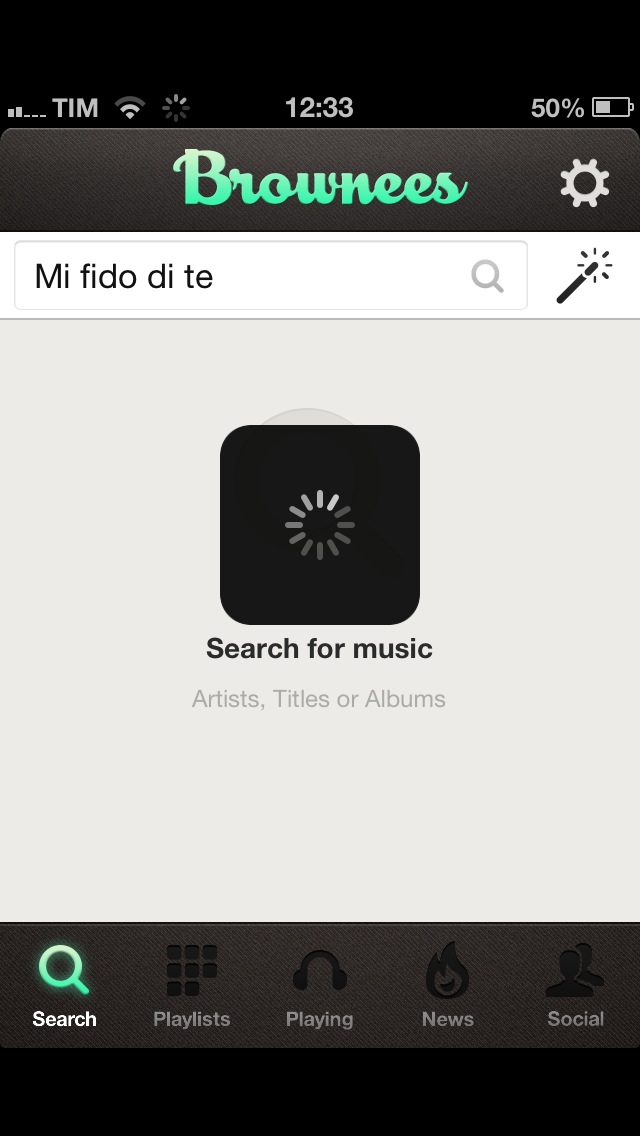Go to the Playing tab
Image resolution: width=640 pixels, height=1136 pixels.
point(320,985)
